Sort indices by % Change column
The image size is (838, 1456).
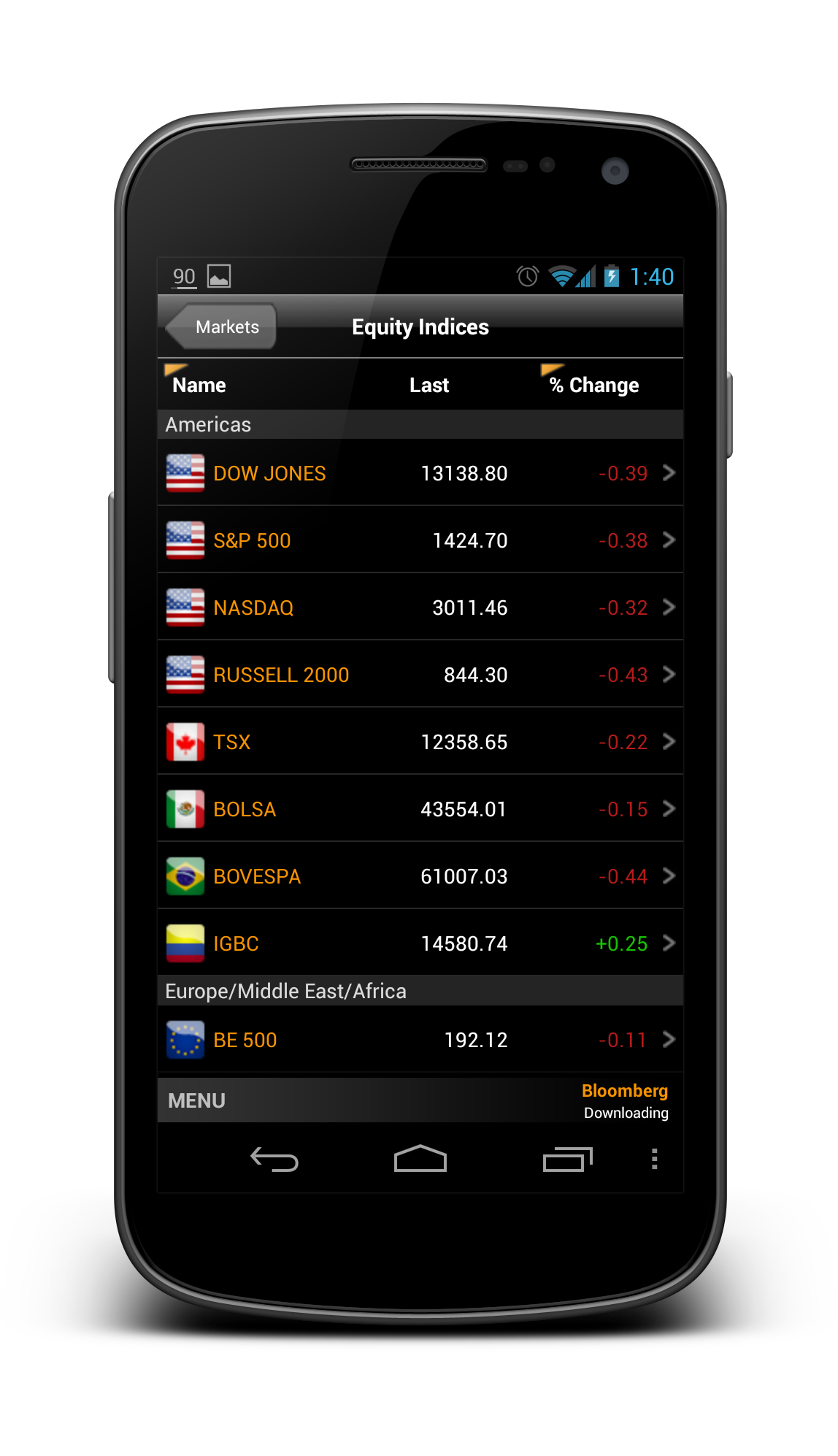593,385
